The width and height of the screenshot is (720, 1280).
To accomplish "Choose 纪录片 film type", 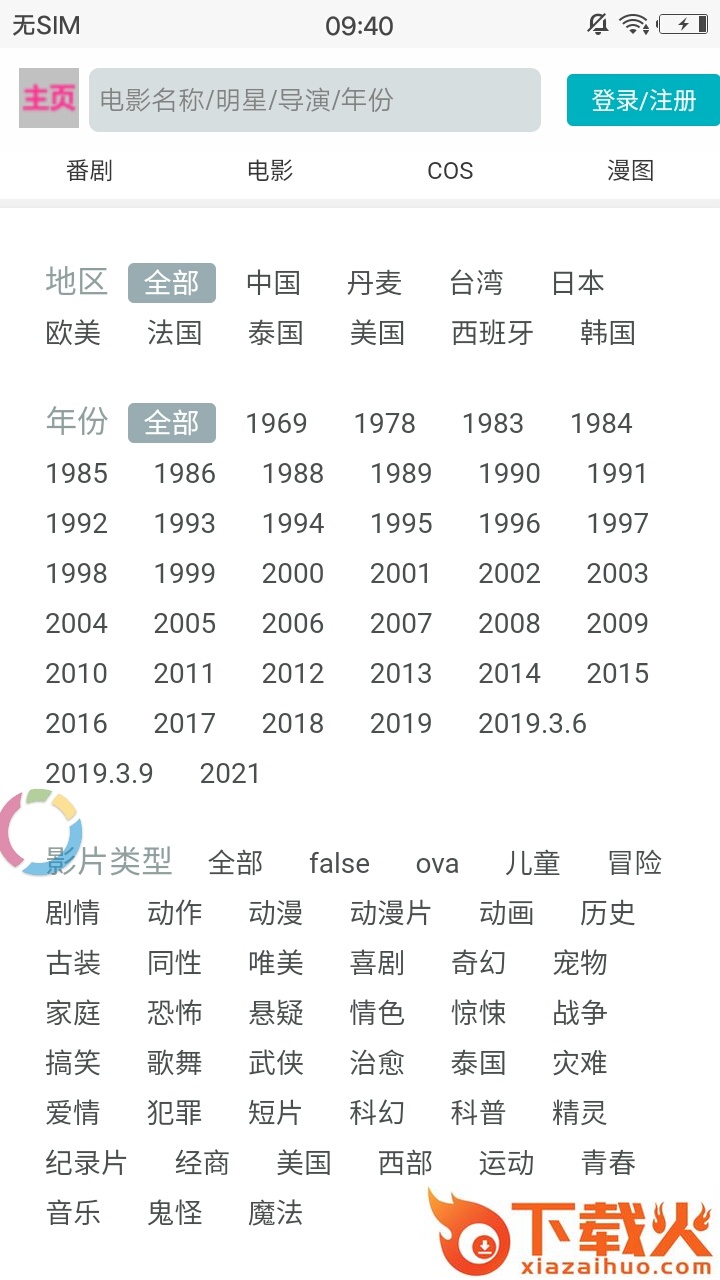I will pyautogui.click(x=86, y=1163).
